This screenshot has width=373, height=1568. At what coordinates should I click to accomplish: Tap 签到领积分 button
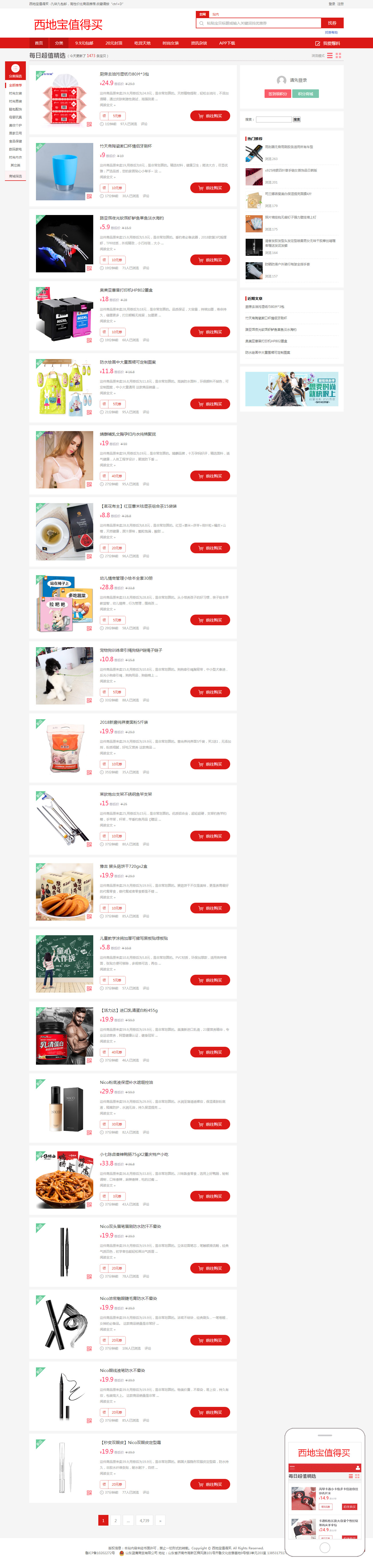pos(278,94)
